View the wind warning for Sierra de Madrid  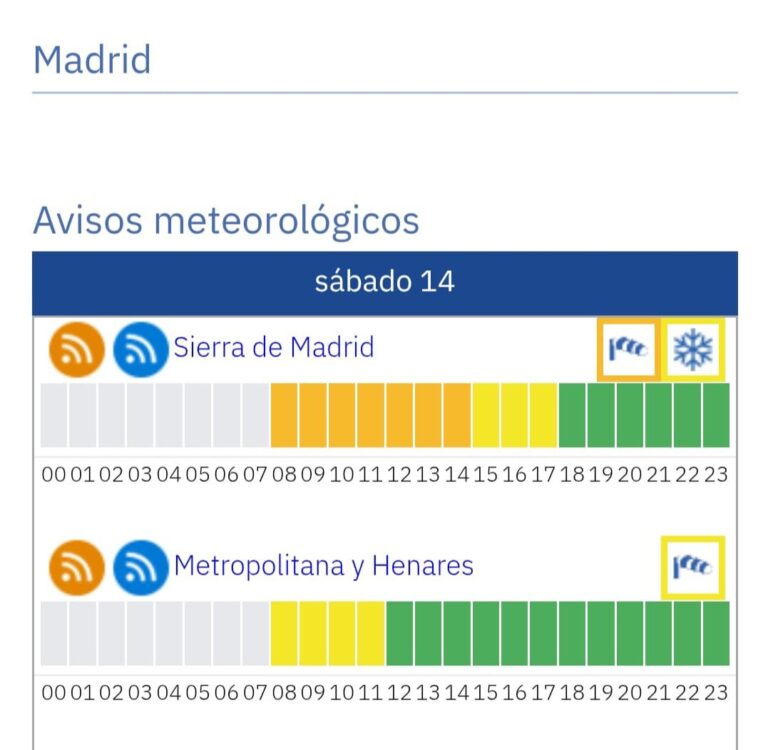(628, 350)
